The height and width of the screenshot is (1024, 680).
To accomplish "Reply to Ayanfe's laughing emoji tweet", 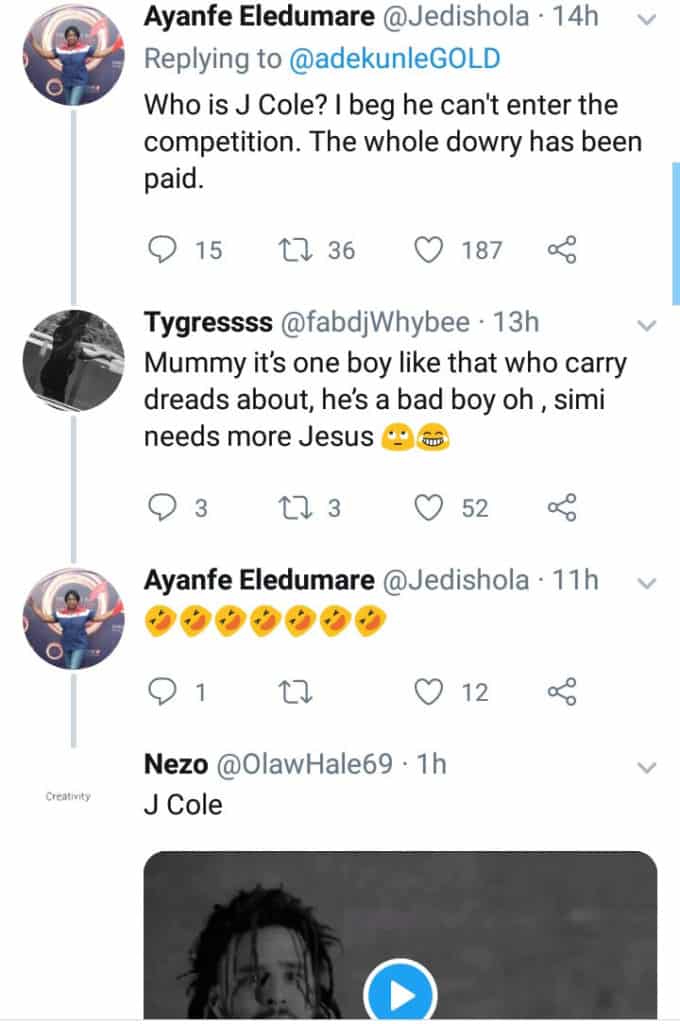I will (x=162, y=691).
